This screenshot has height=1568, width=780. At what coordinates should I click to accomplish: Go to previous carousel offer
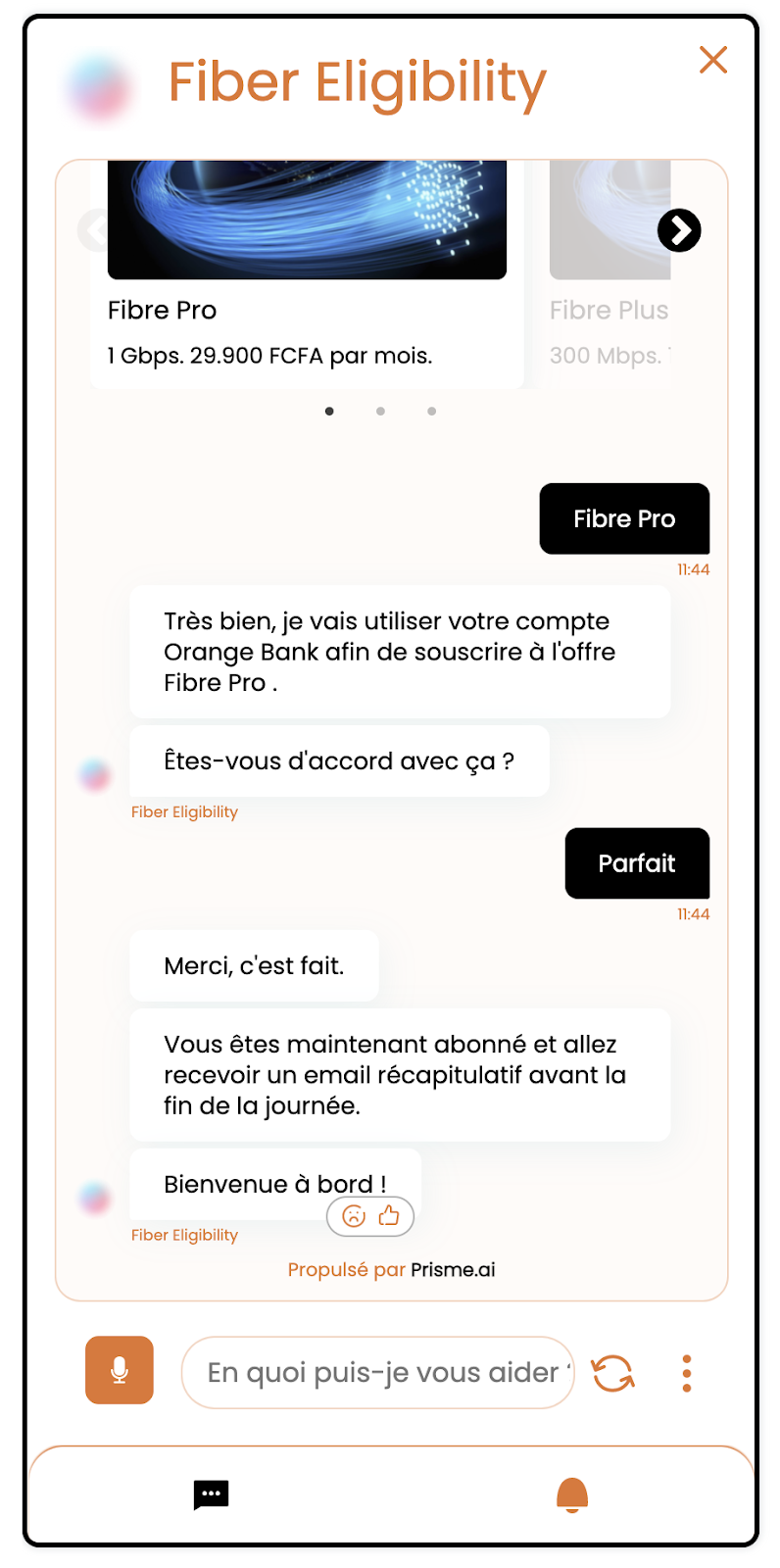point(96,231)
